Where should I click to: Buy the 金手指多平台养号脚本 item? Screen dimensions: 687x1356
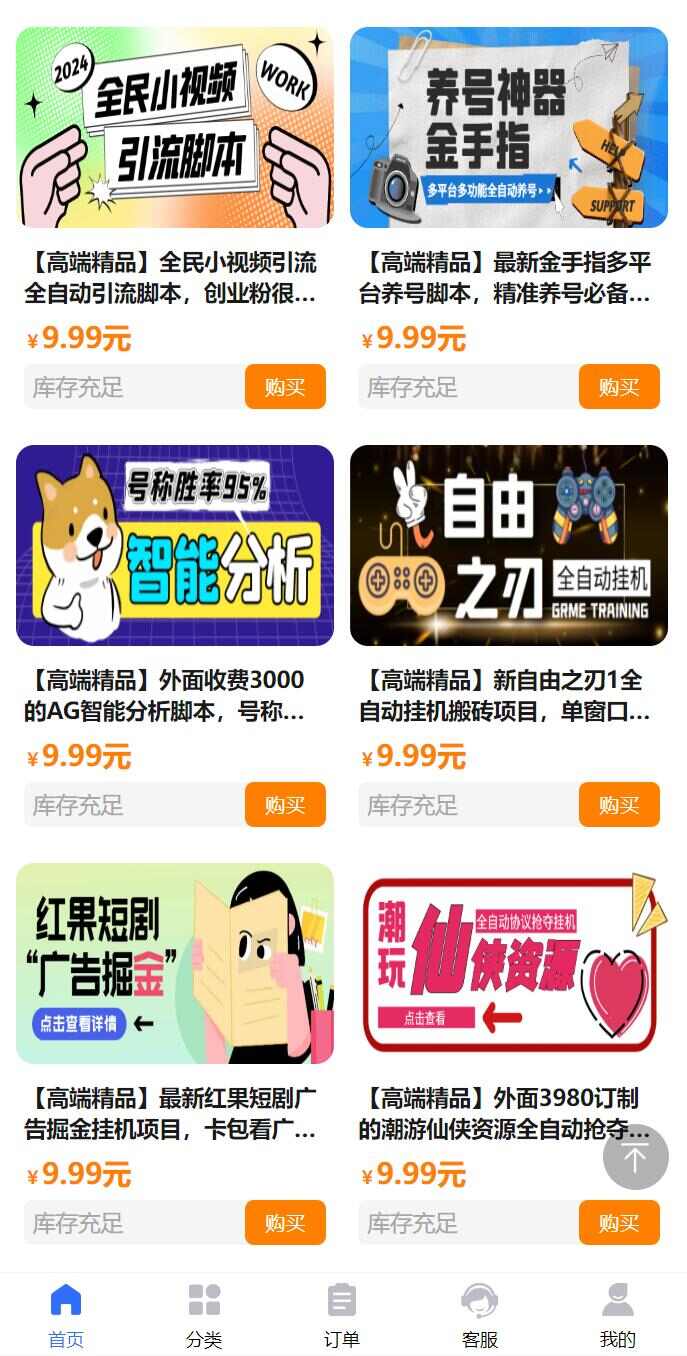click(619, 387)
